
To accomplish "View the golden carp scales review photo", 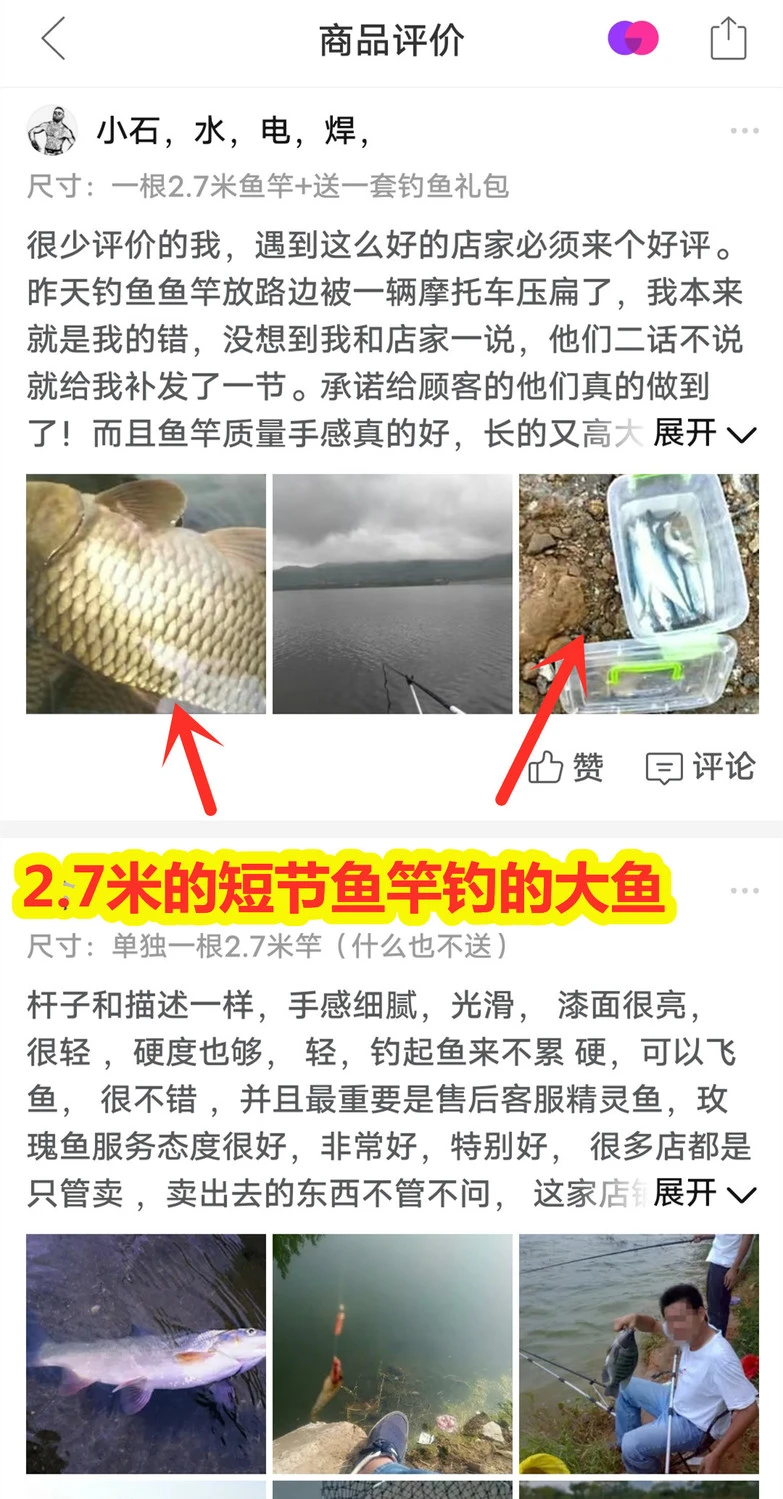I will click(x=146, y=594).
